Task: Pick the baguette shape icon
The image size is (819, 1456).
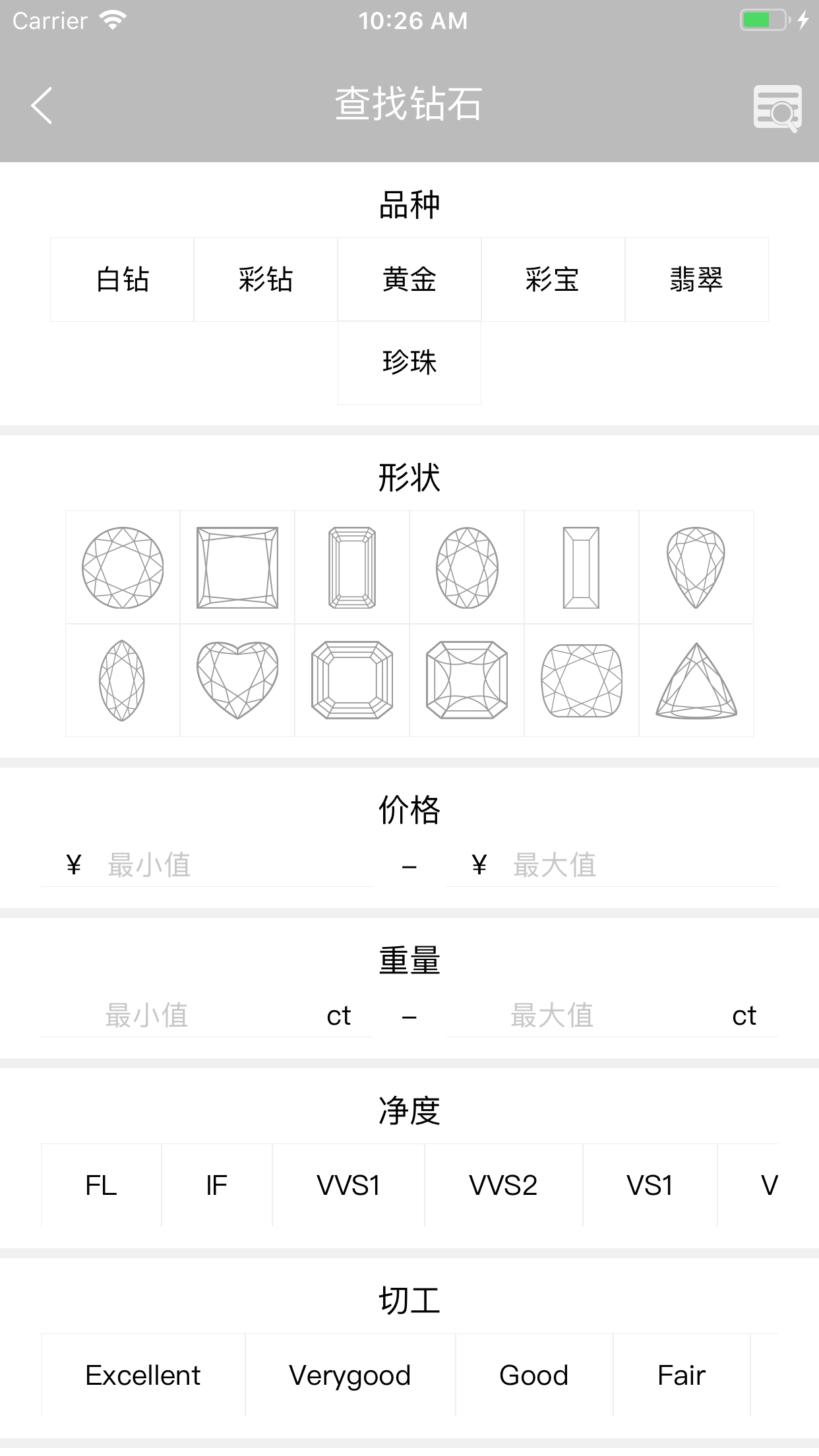Action: [x=581, y=566]
